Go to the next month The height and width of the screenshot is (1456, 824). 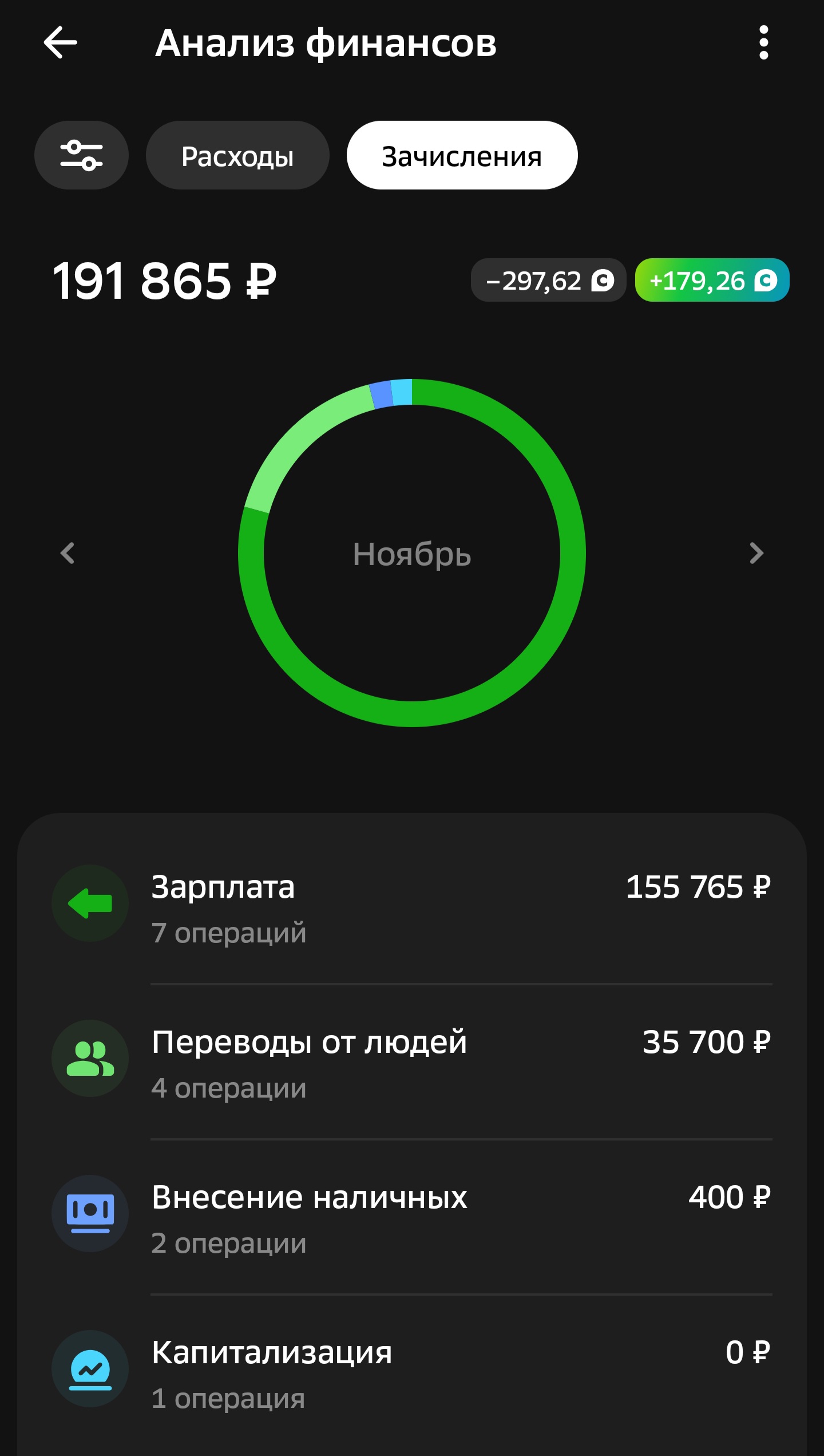point(756,553)
